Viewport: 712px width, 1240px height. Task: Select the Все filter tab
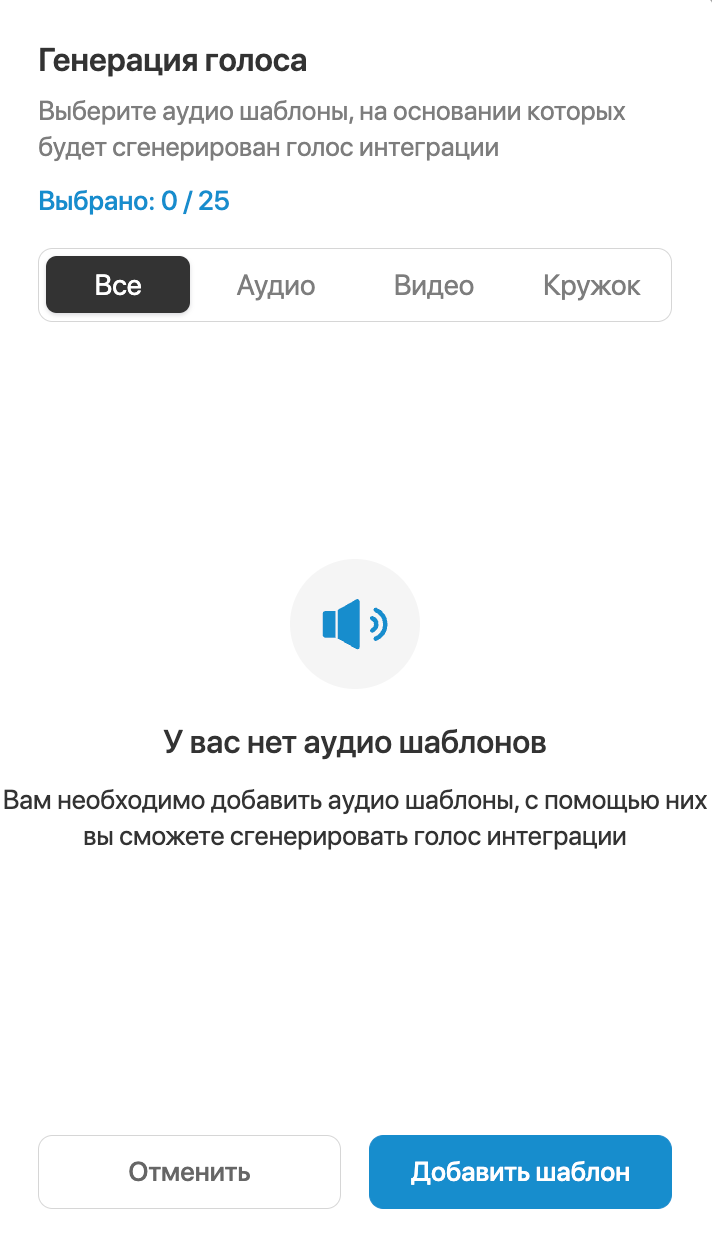coord(118,285)
